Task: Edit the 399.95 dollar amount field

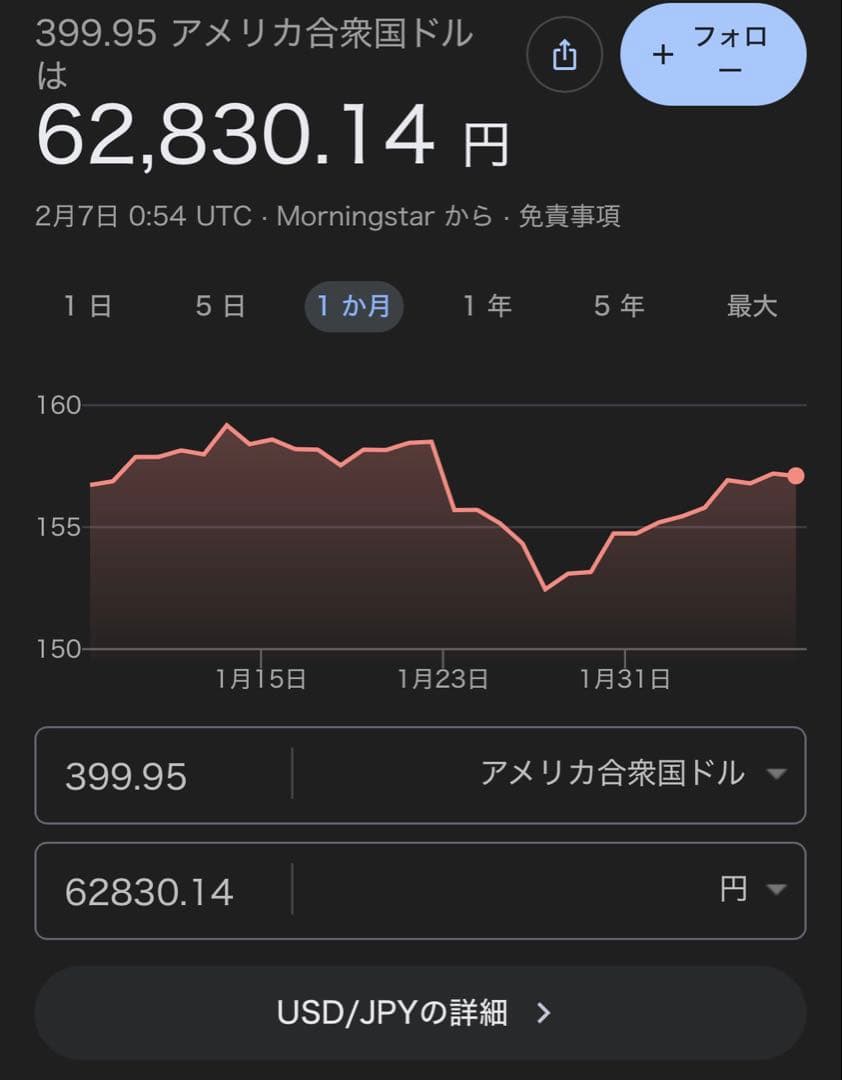Action: (160, 776)
